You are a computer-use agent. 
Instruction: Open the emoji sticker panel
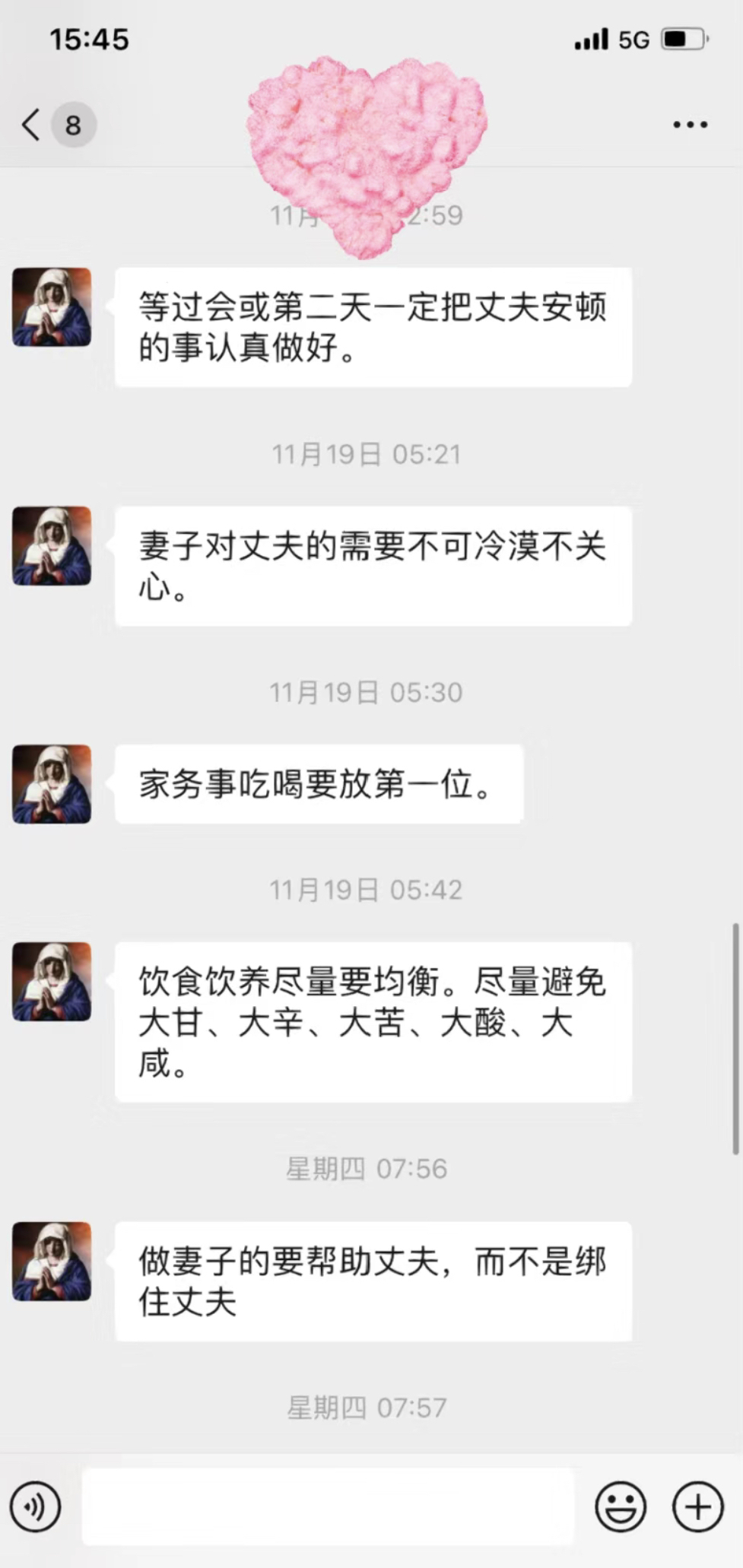point(621,1506)
